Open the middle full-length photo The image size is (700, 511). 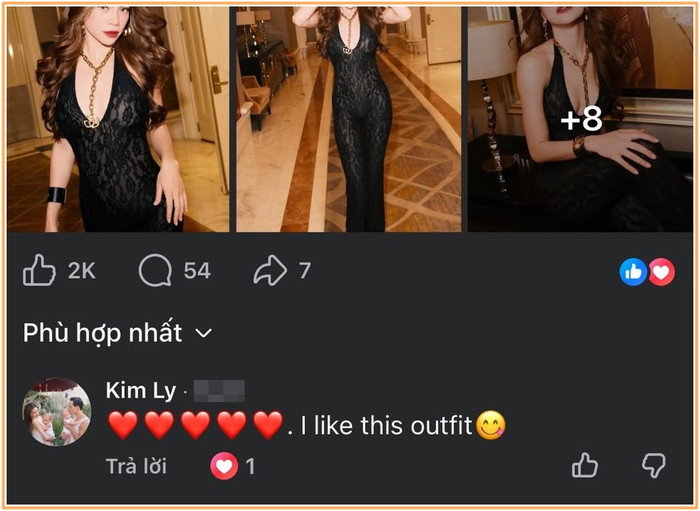pos(348,120)
